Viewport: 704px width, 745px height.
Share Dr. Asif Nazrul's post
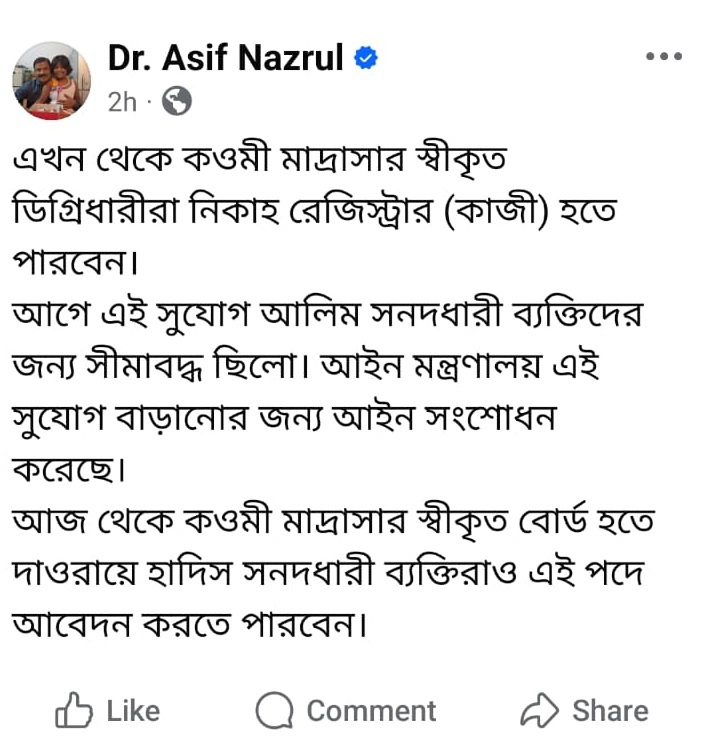tap(585, 711)
